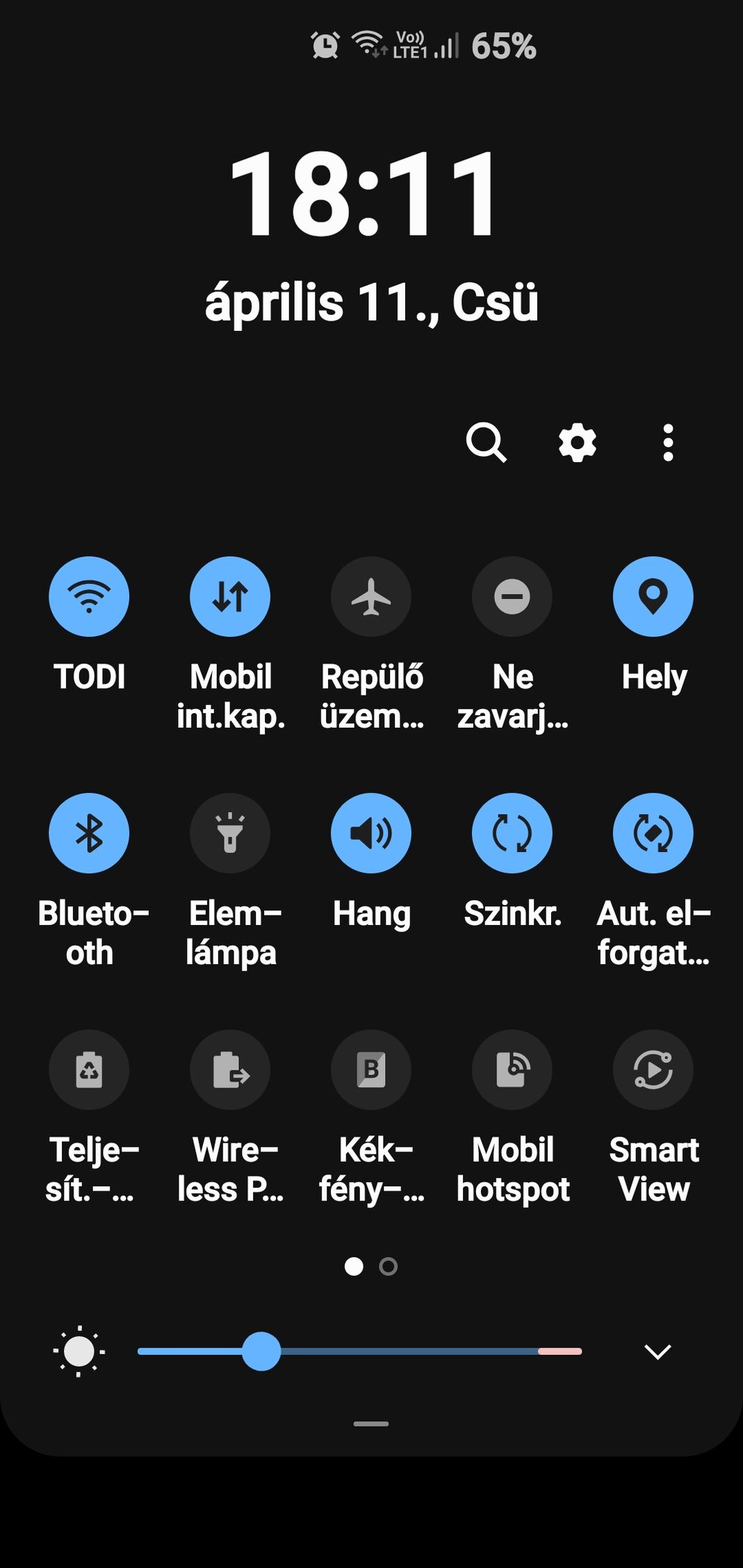Turn on Mobil hotspot
This screenshot has width=743, height=1568.
pyautogui.click(x=512, y=1069)
